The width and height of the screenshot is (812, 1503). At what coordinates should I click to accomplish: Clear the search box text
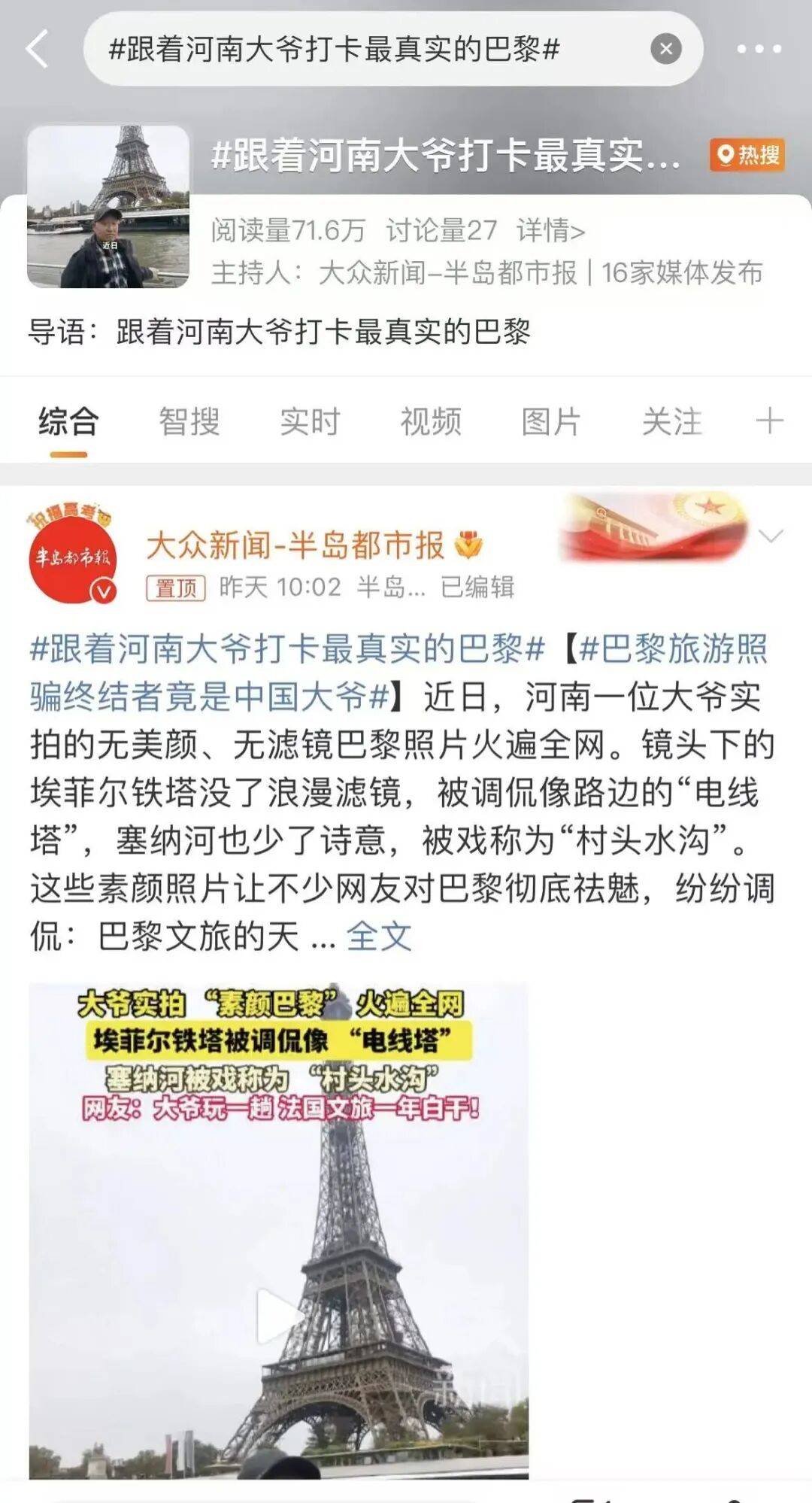(665, 50)
